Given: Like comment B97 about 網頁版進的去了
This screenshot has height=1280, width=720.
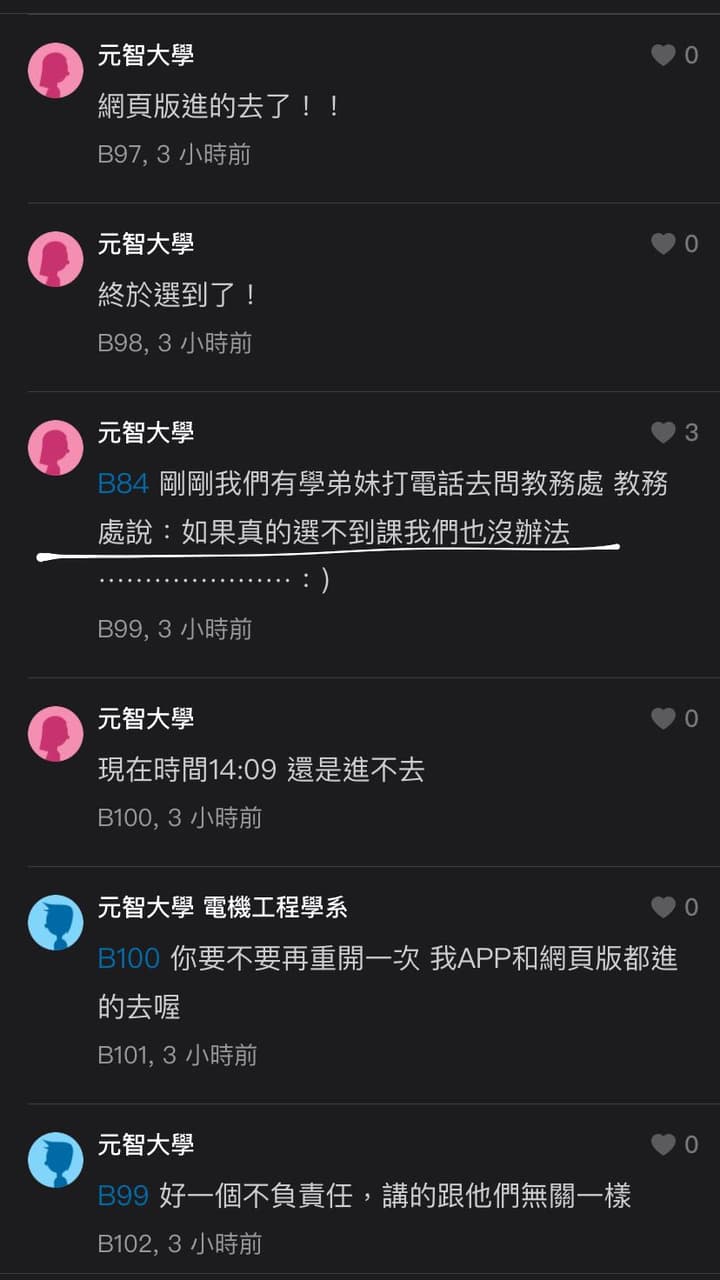Looking at the screenshot, I should coord(663,55).
